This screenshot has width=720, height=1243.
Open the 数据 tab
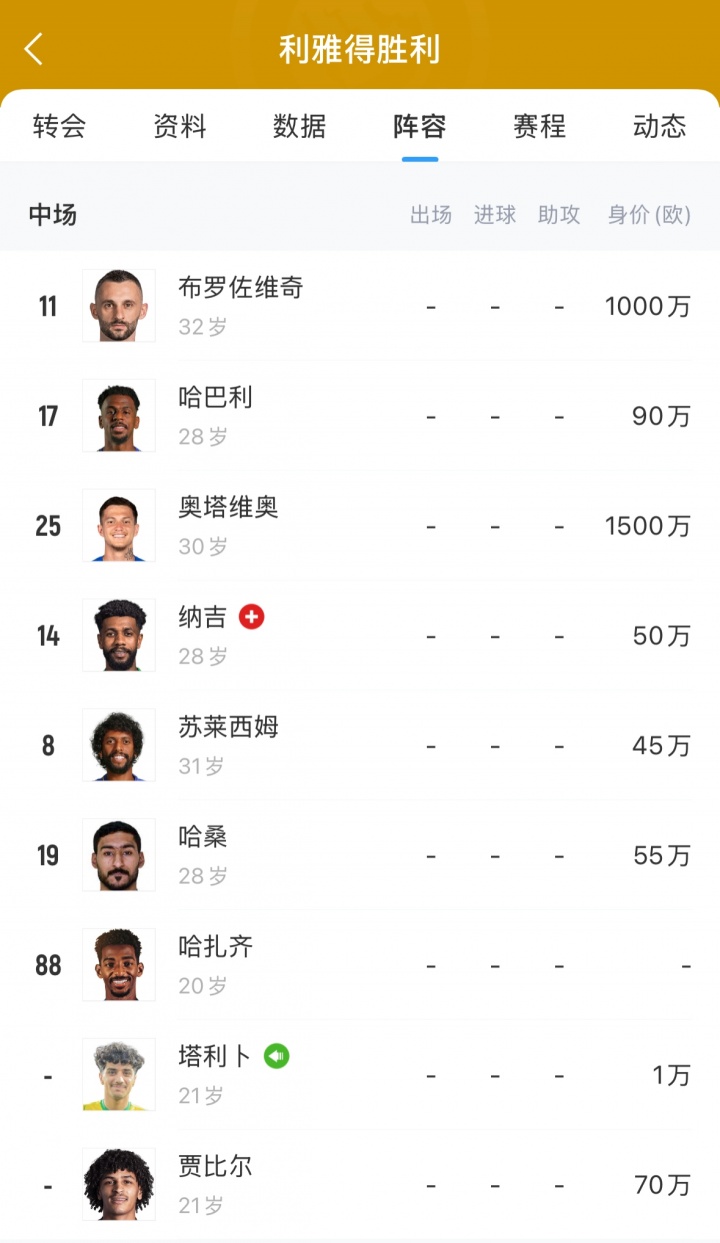(300, 126)
